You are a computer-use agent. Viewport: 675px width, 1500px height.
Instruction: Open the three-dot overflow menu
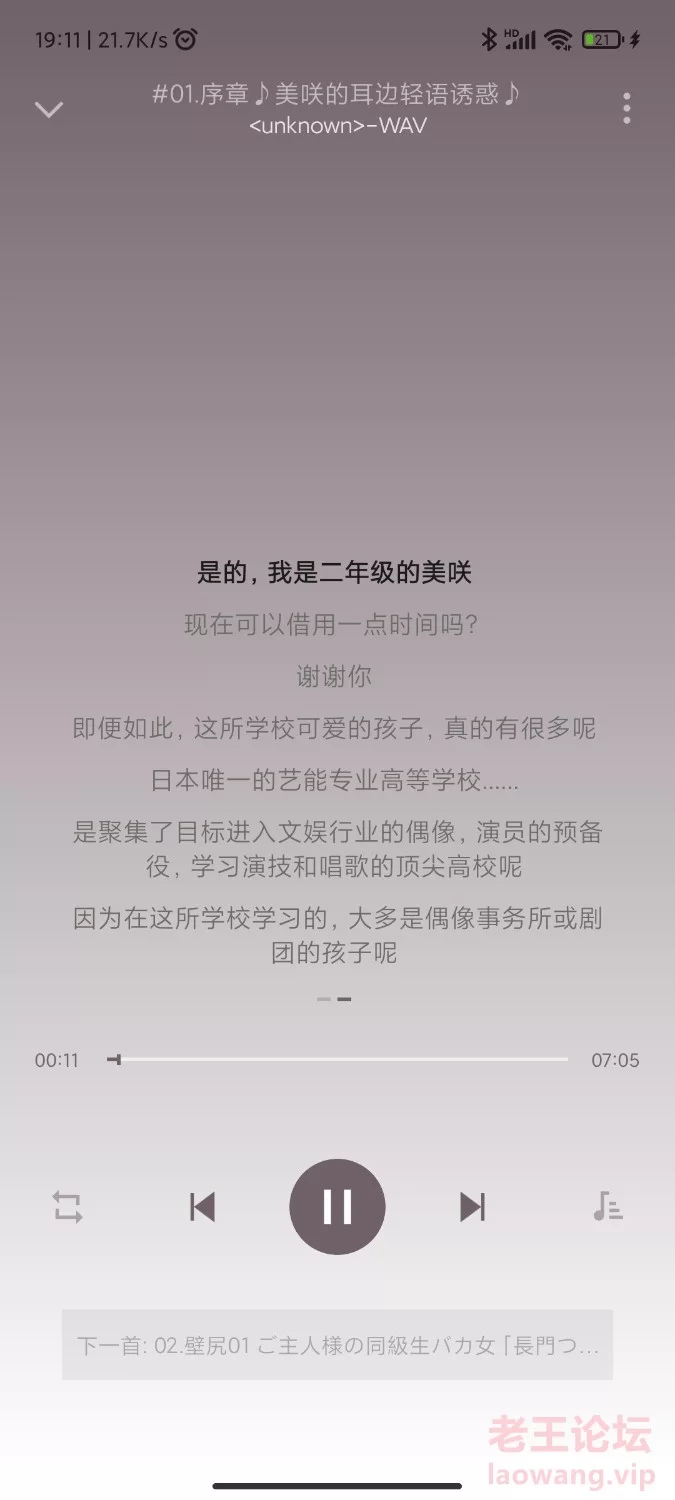click(x=627, y=108)
